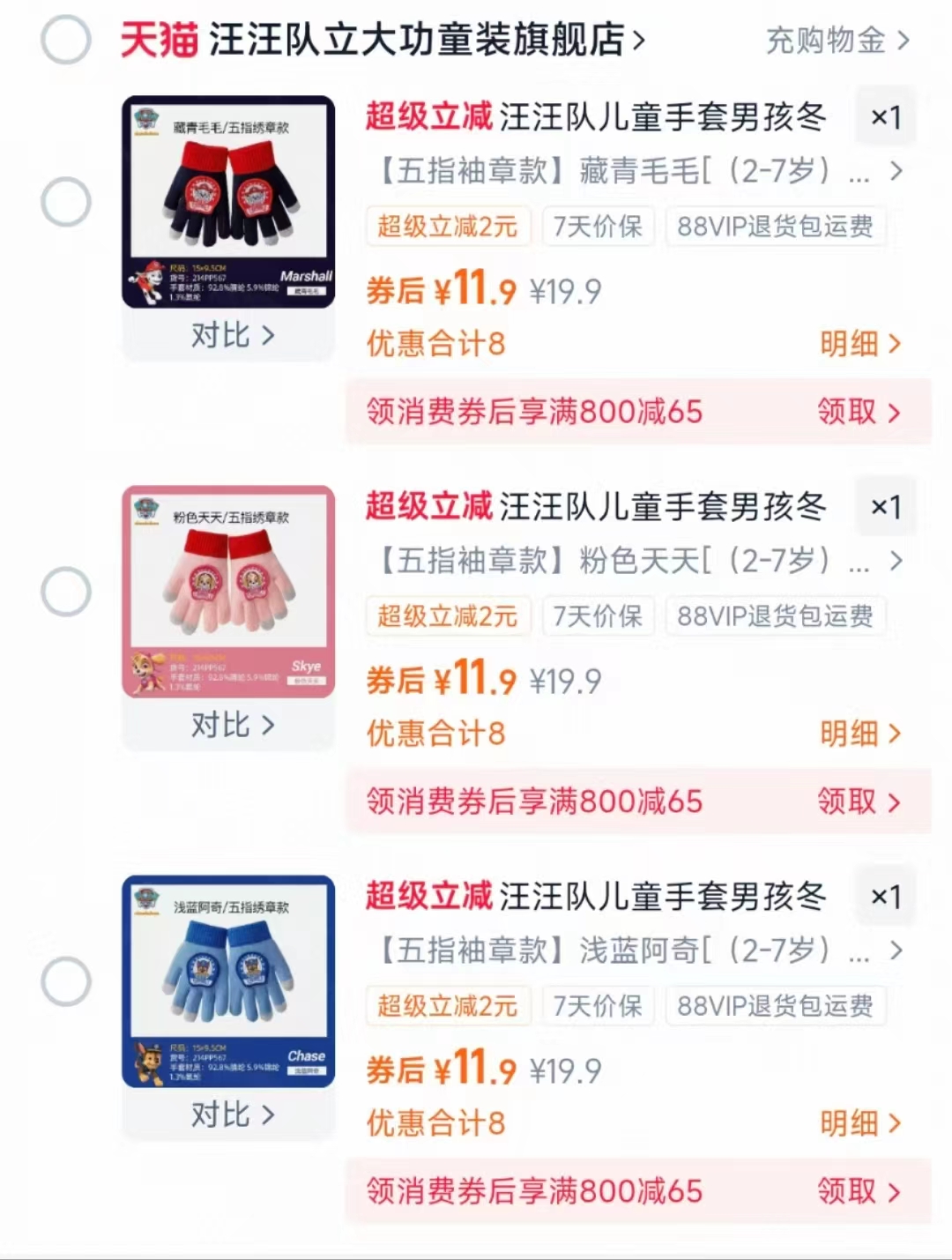The image size is (952, 1260).
Task: Tap the 领消费券后享满800减65 coupon banner
Action: pos(533,412)
